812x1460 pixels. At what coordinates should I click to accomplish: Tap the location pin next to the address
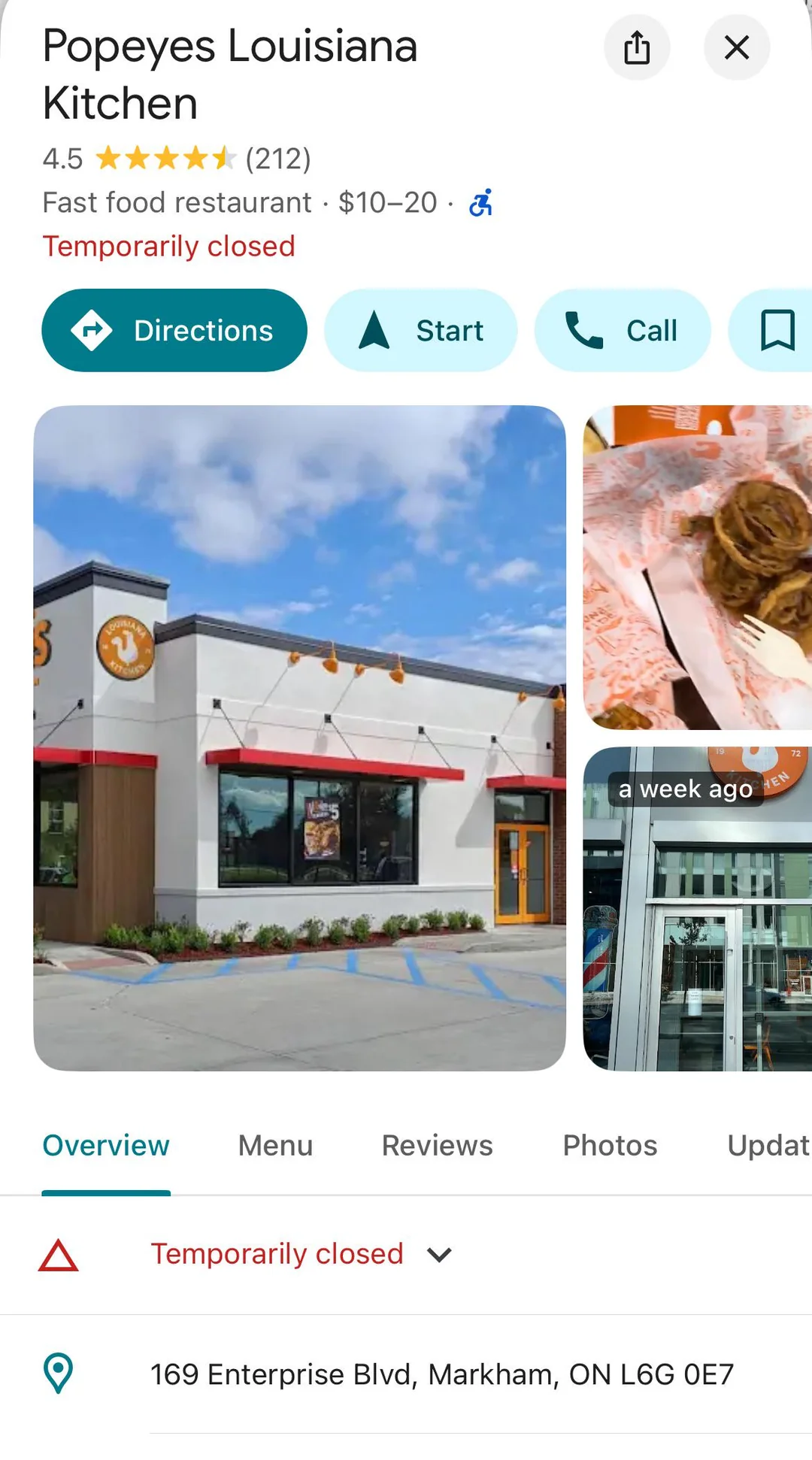(59, 1374)
